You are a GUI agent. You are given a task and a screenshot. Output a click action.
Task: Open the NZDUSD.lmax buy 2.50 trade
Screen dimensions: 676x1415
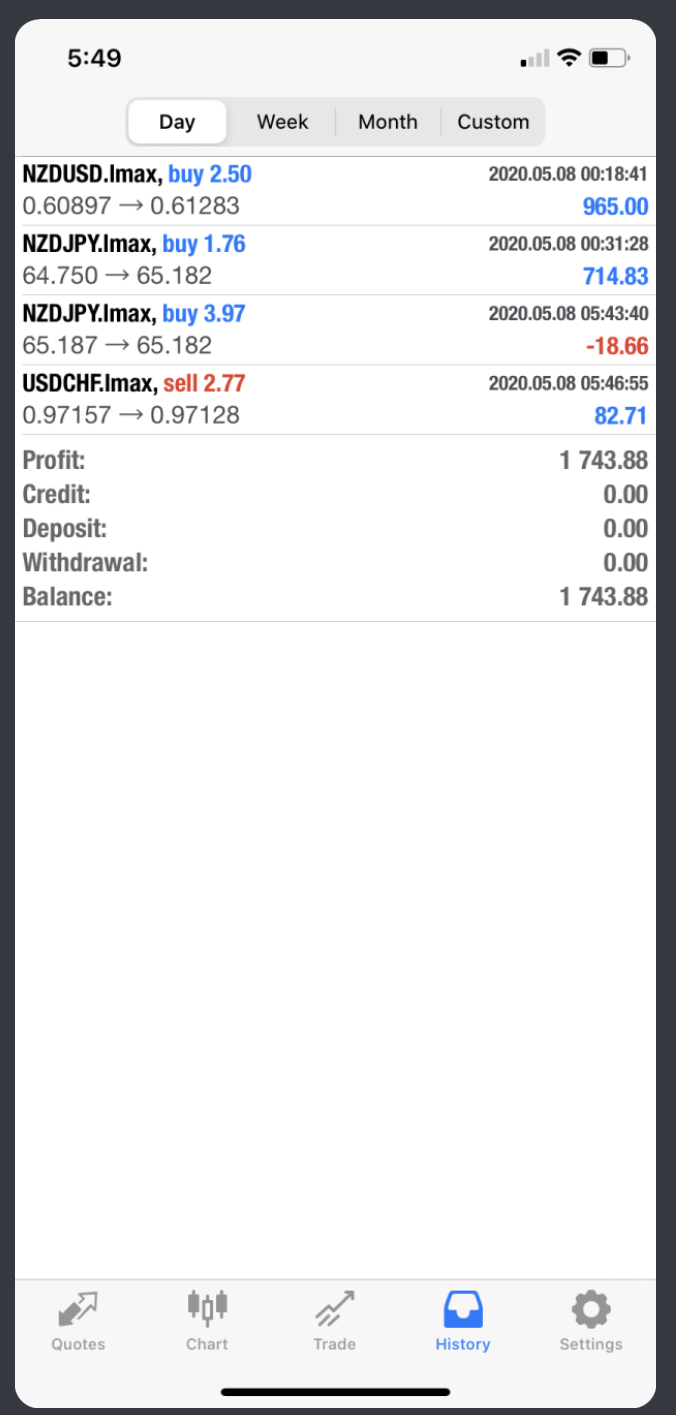tap(335, 191)
